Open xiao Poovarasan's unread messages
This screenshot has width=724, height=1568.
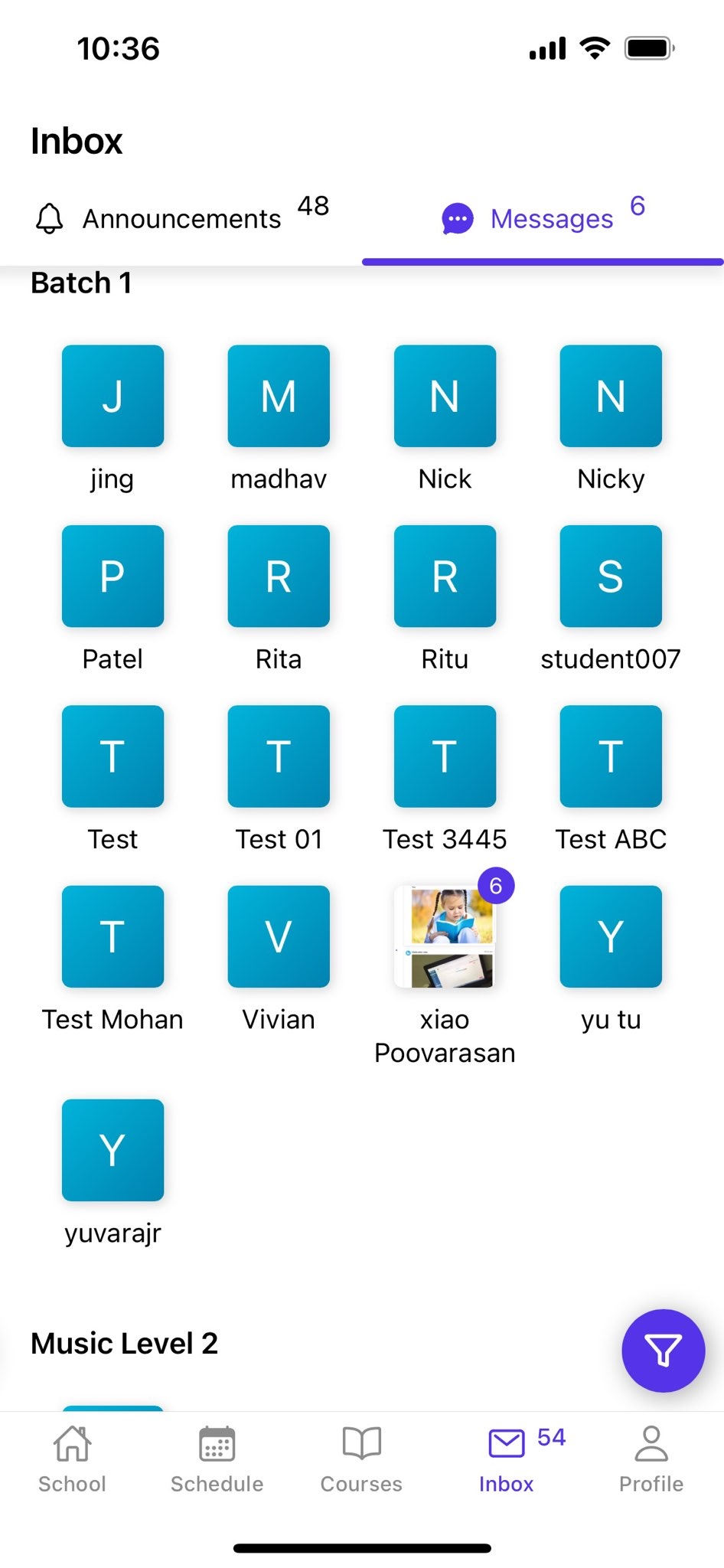445,936
